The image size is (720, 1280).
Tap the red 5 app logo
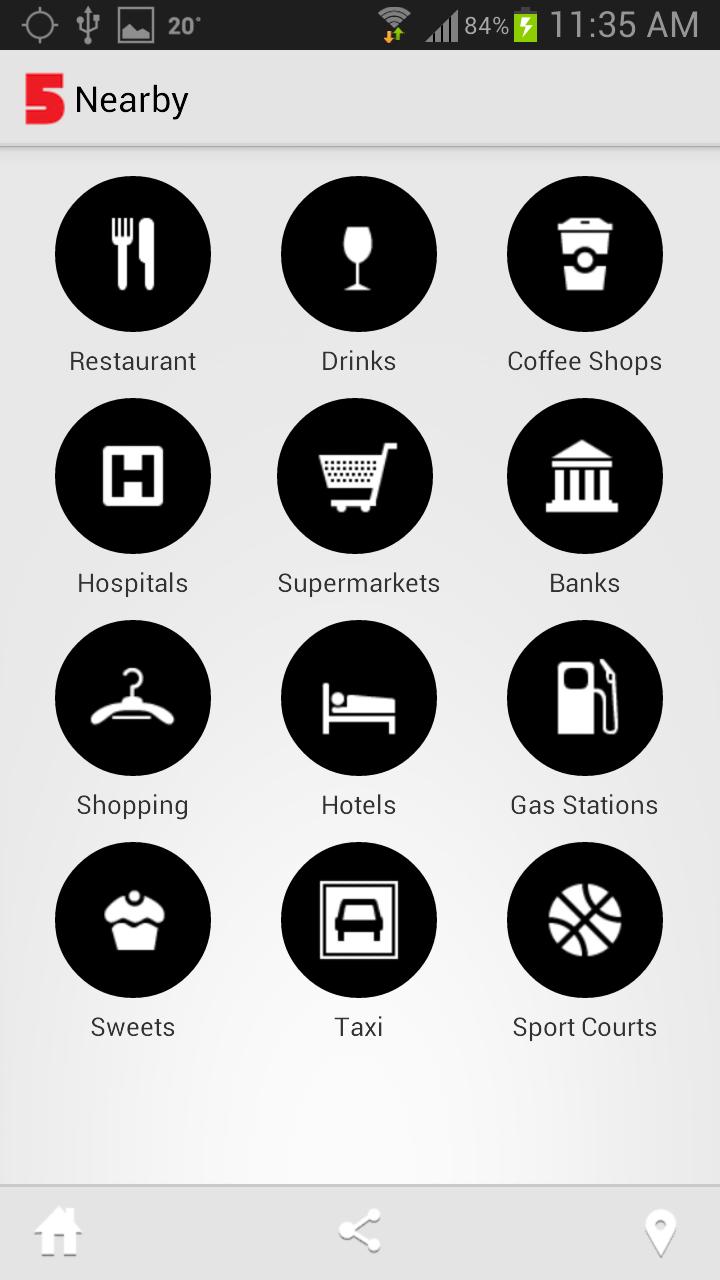(x=44, y=100)
